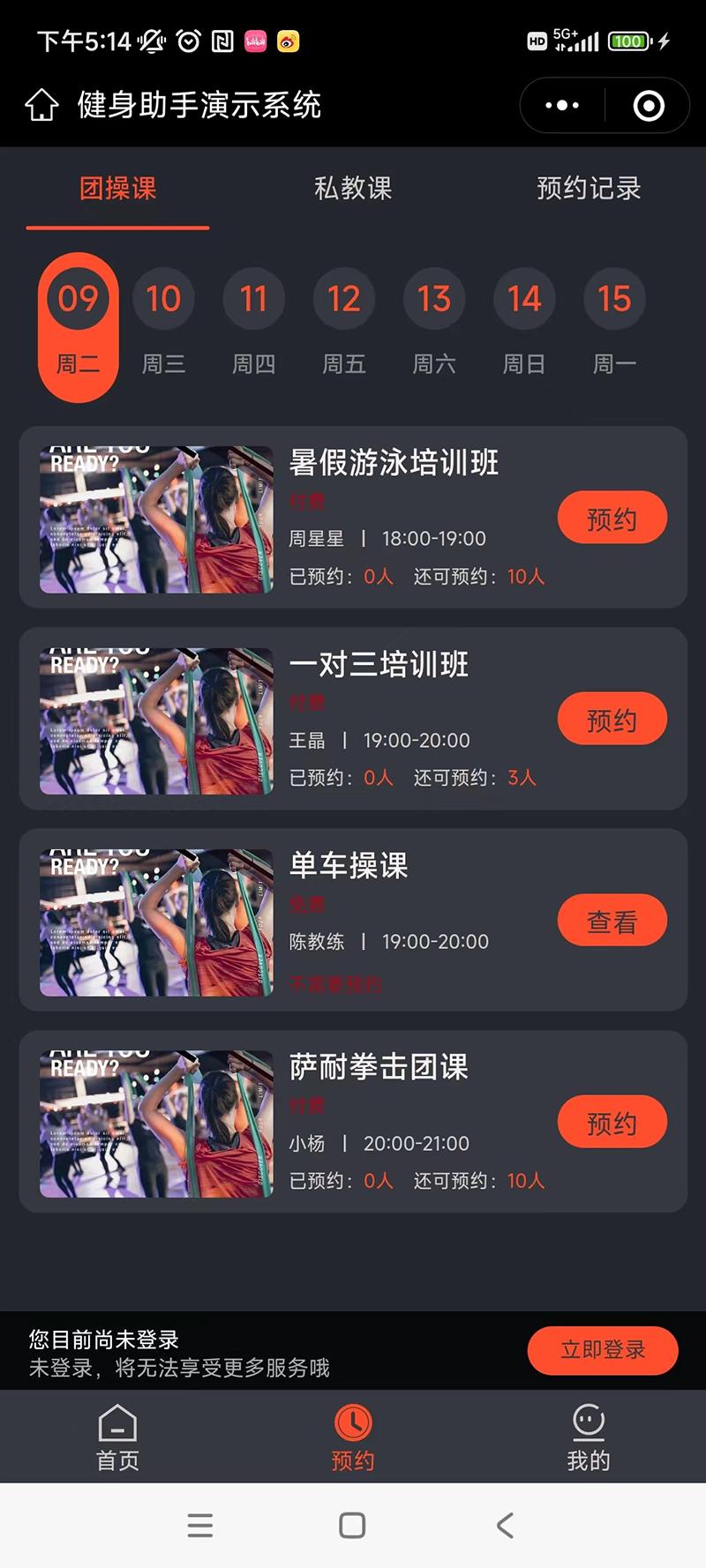Switch to the 私教课 tab
Screen dimensions: 706x1568
[353, 189]
